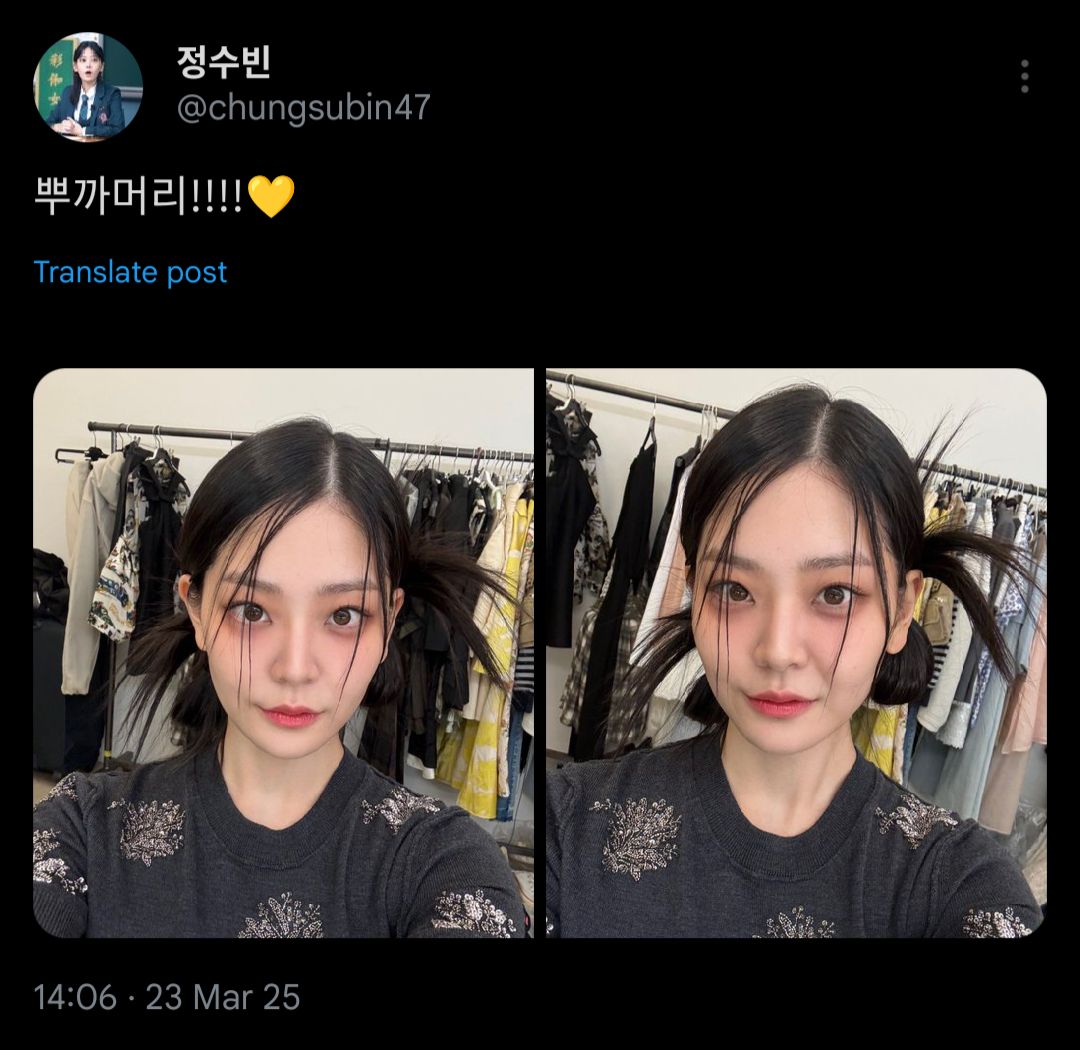Open the right selfie photo
This screenshot has height=1050, width=1080.
click(x=796, y=653)
